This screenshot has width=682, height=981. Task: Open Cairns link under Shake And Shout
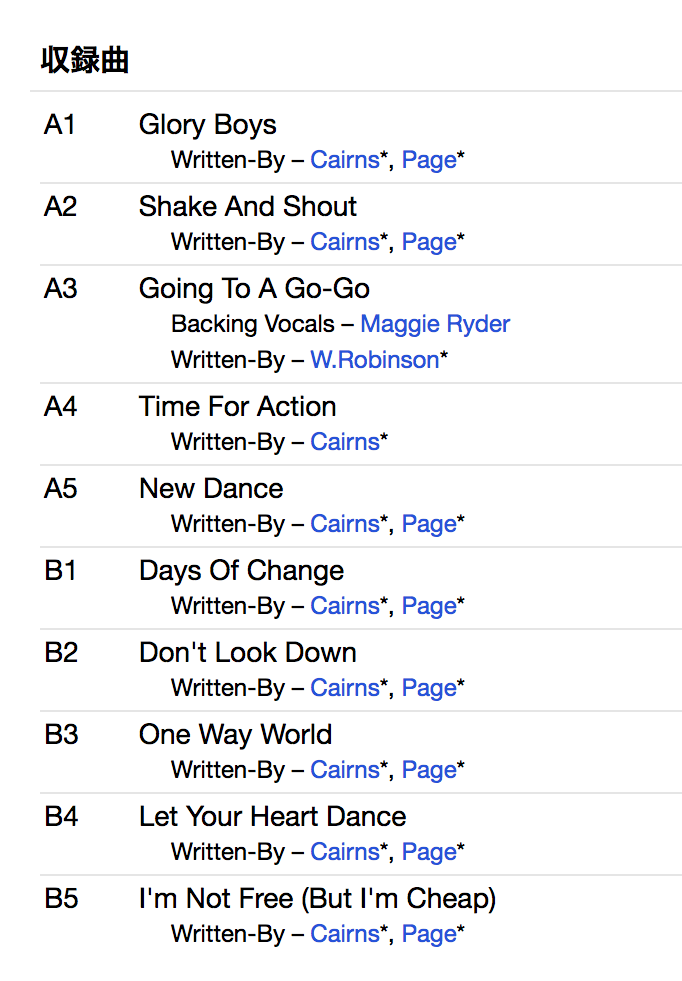344,242
